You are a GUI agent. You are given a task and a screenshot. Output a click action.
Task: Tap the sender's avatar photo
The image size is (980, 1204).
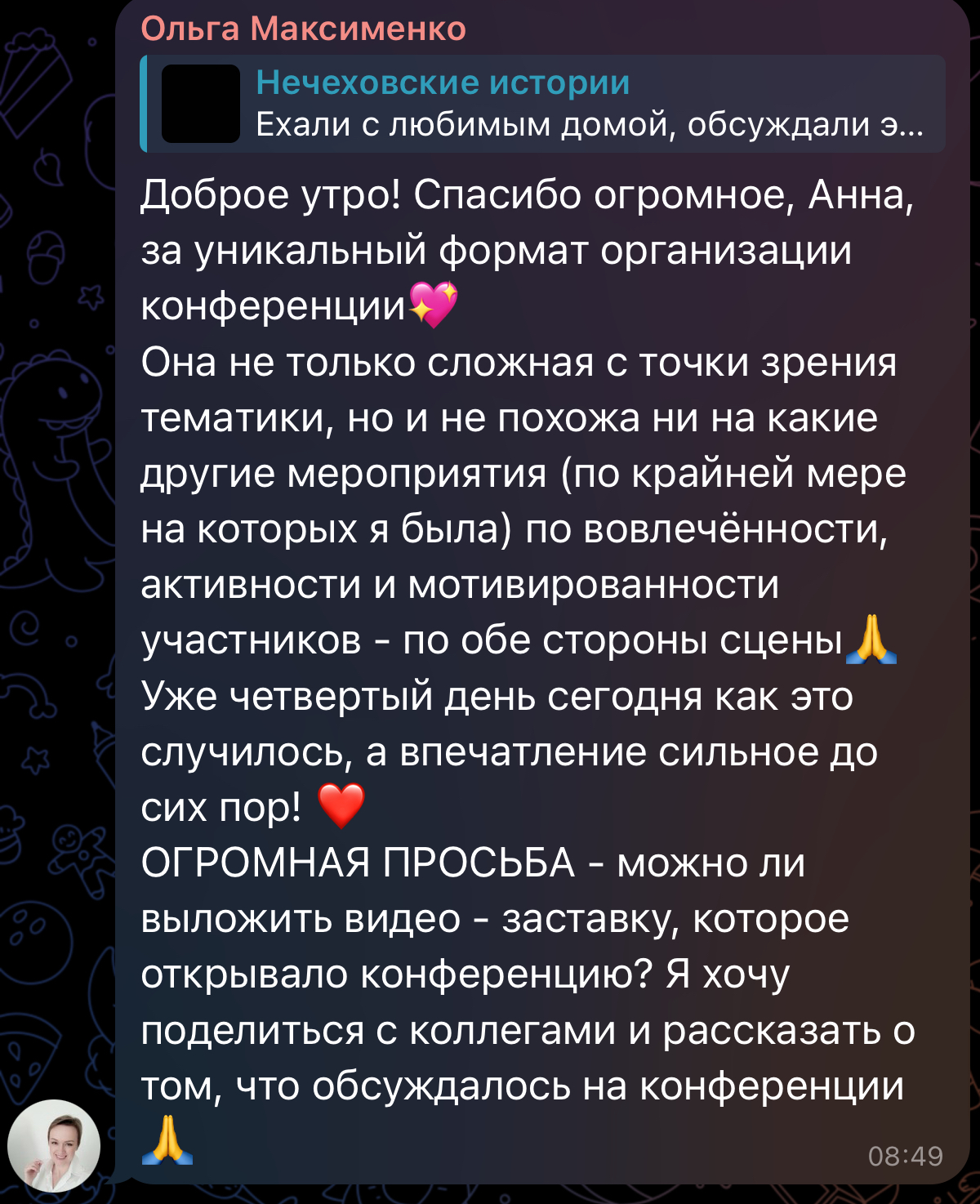(54, 1146)
